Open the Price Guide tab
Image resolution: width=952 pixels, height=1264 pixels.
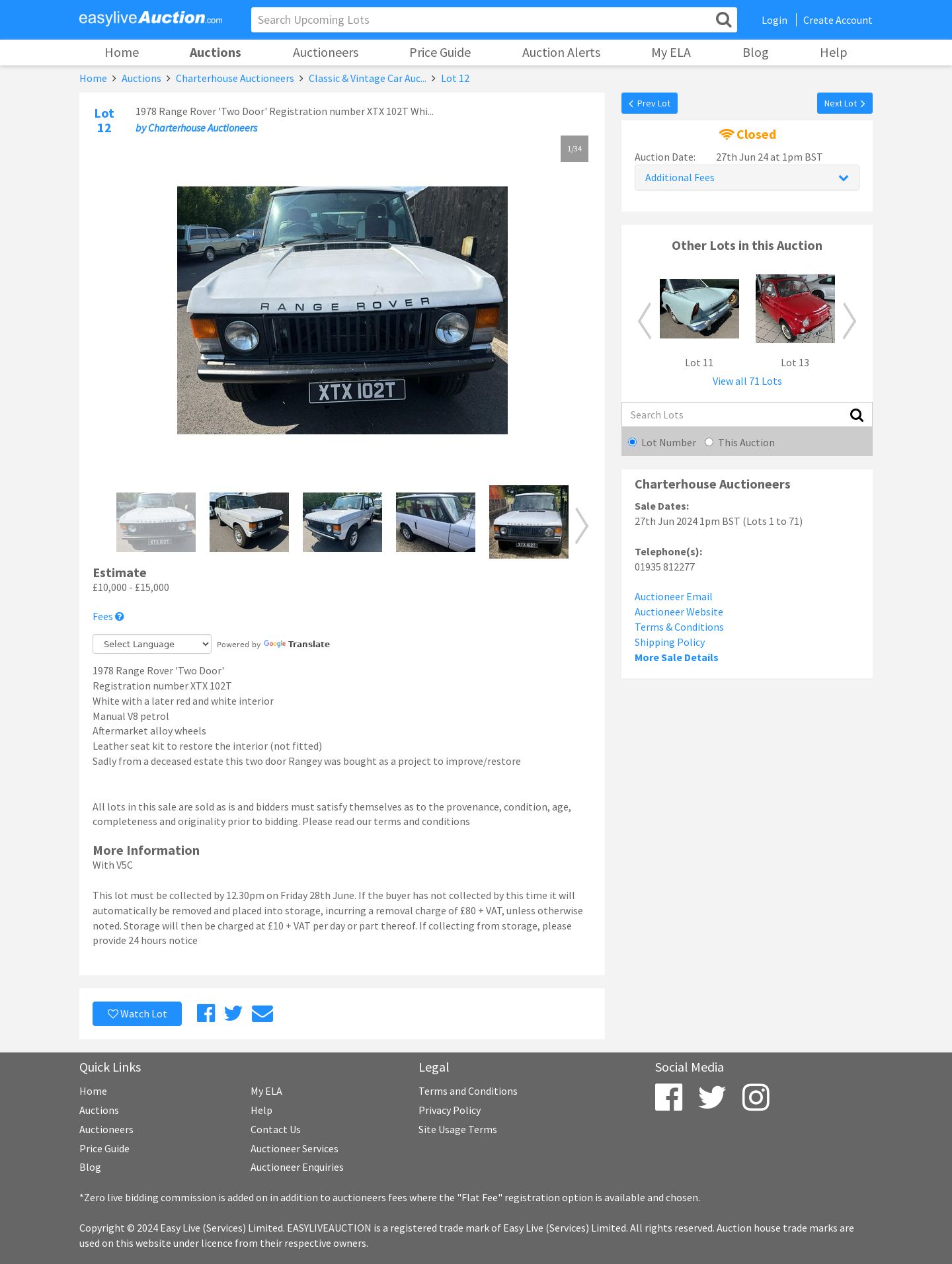[x=440, y=52]
